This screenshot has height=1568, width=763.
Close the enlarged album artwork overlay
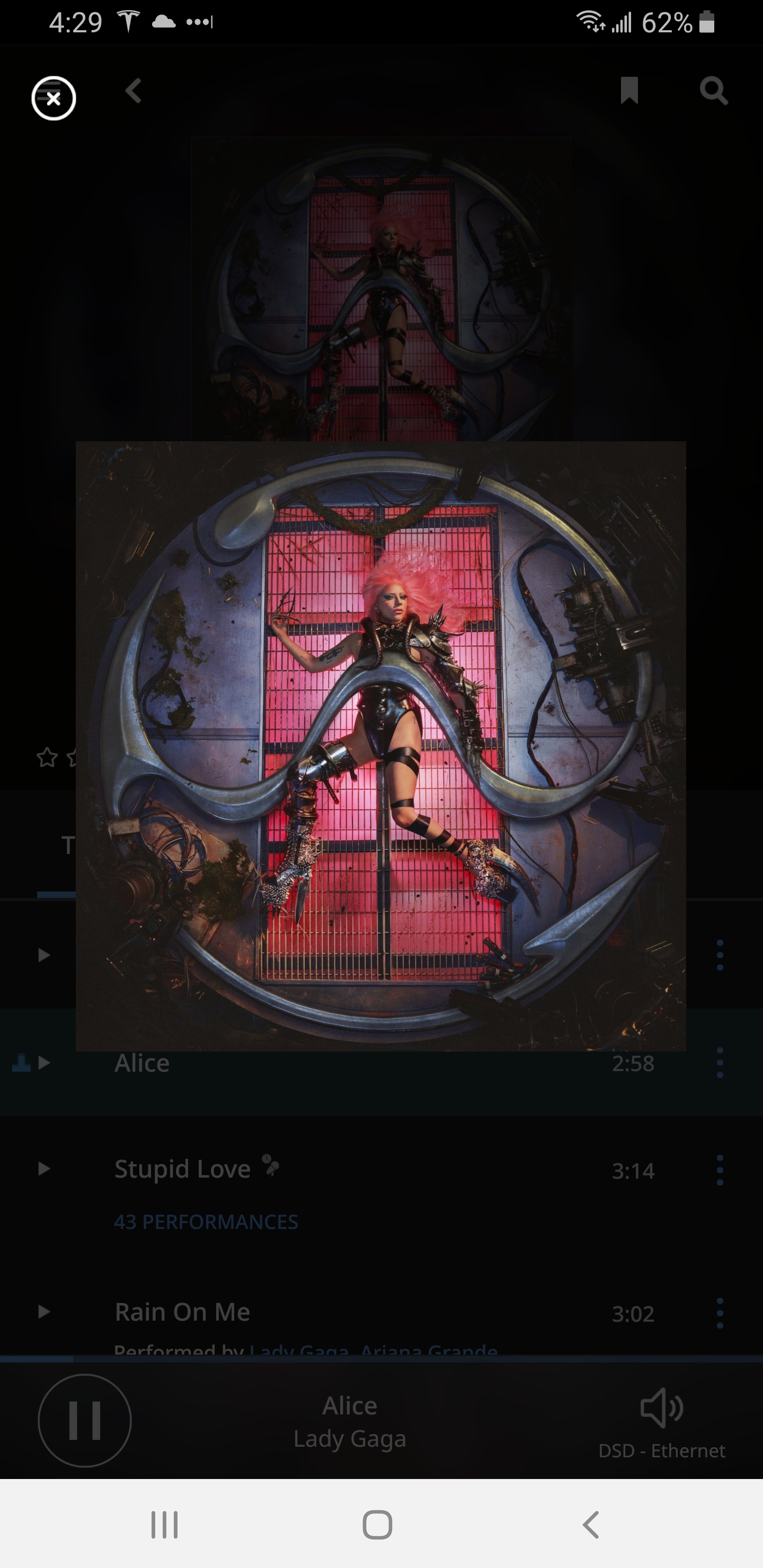tap(54, 99)
